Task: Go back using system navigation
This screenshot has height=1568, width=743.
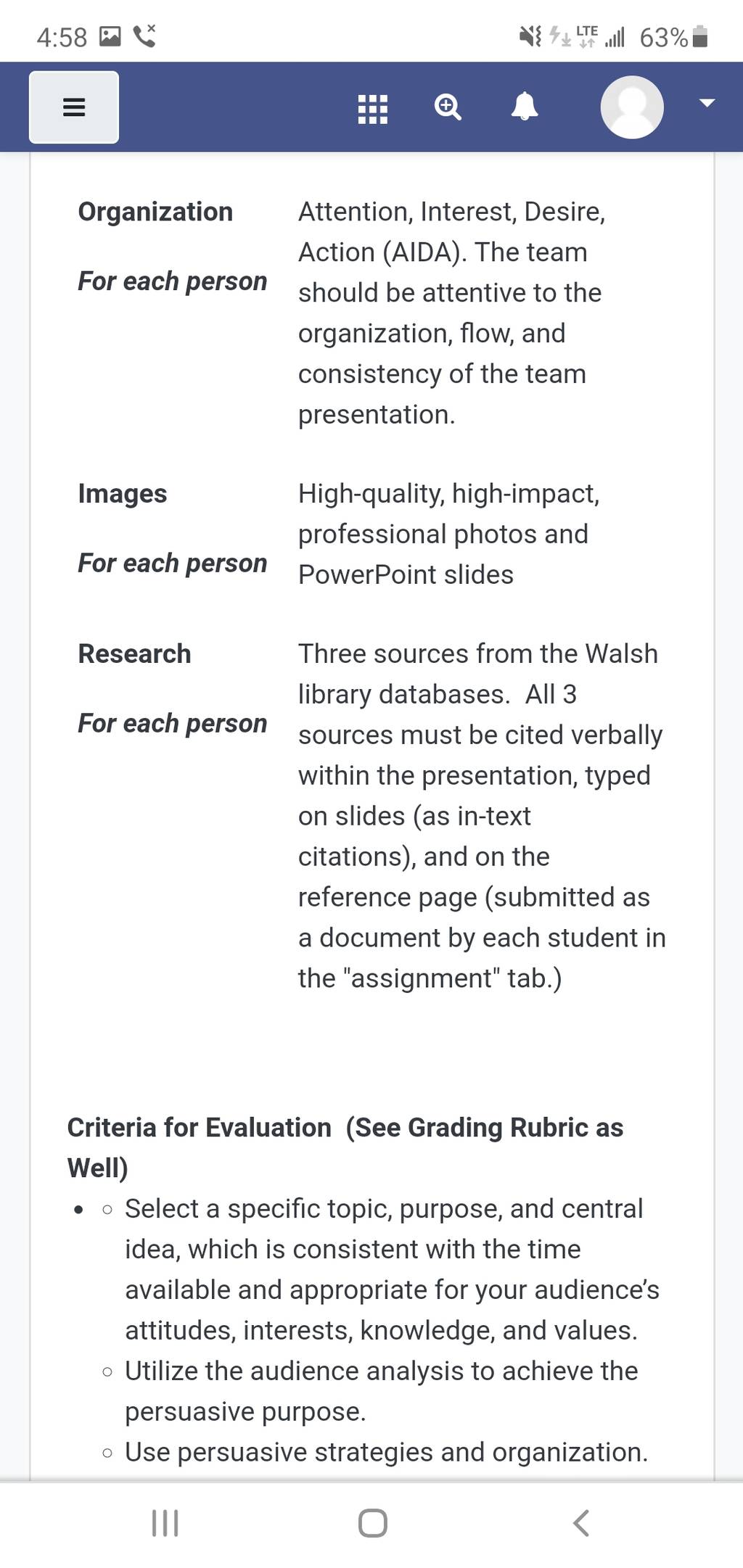Action: (x=581, y=1523)
